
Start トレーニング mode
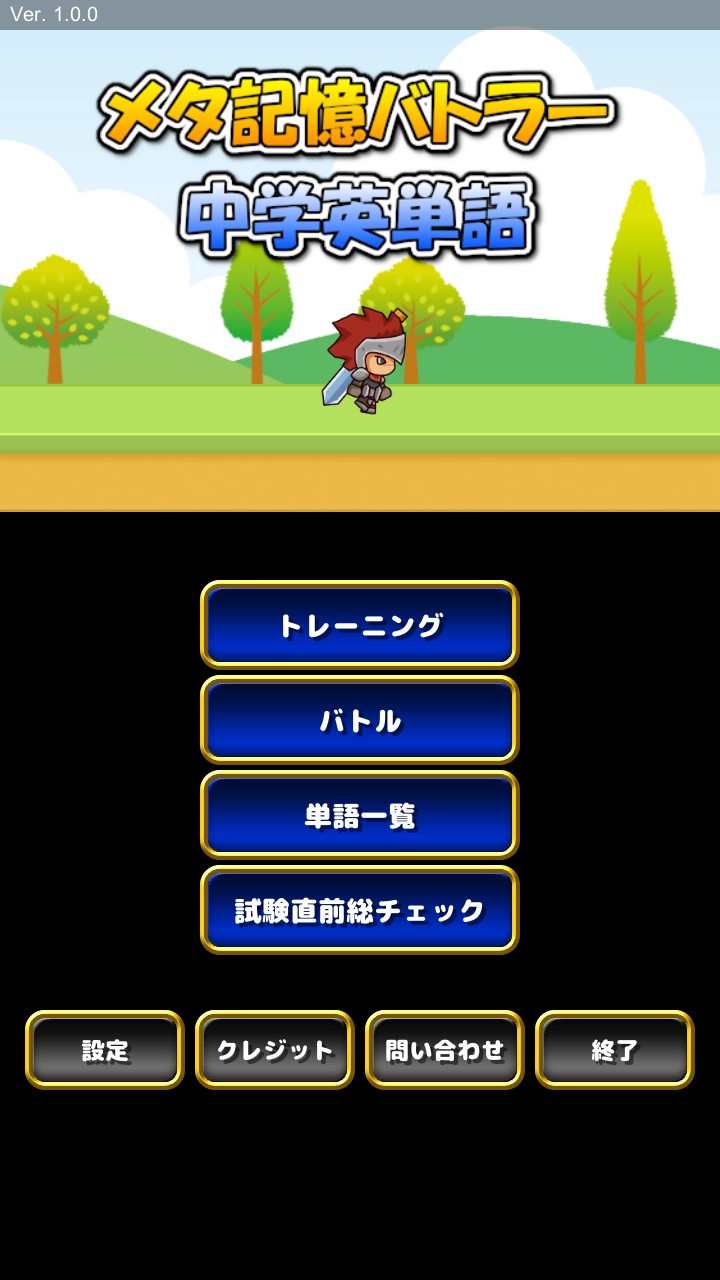click(x=359, y=625)
